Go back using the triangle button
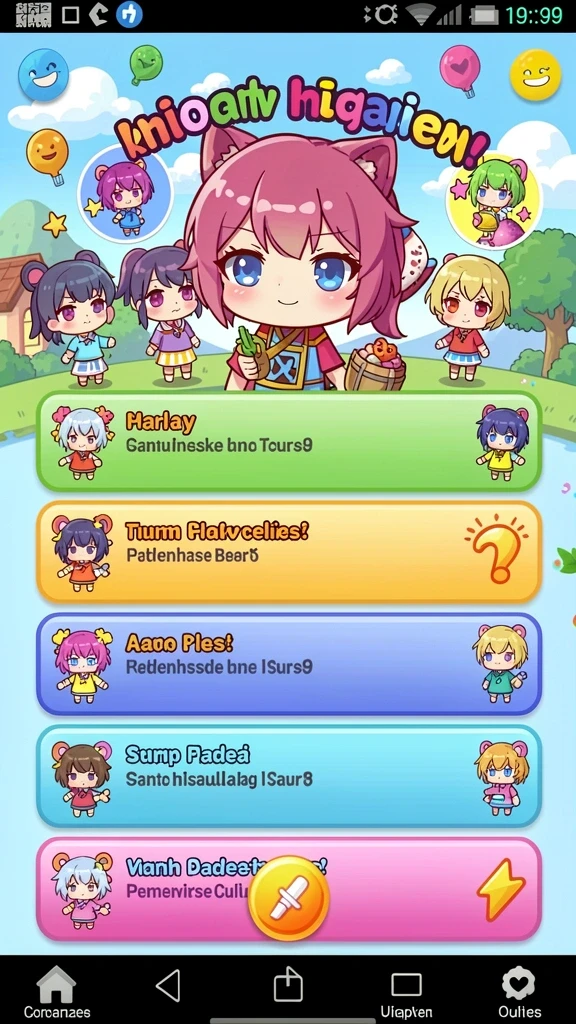 [x=168, y=985]
